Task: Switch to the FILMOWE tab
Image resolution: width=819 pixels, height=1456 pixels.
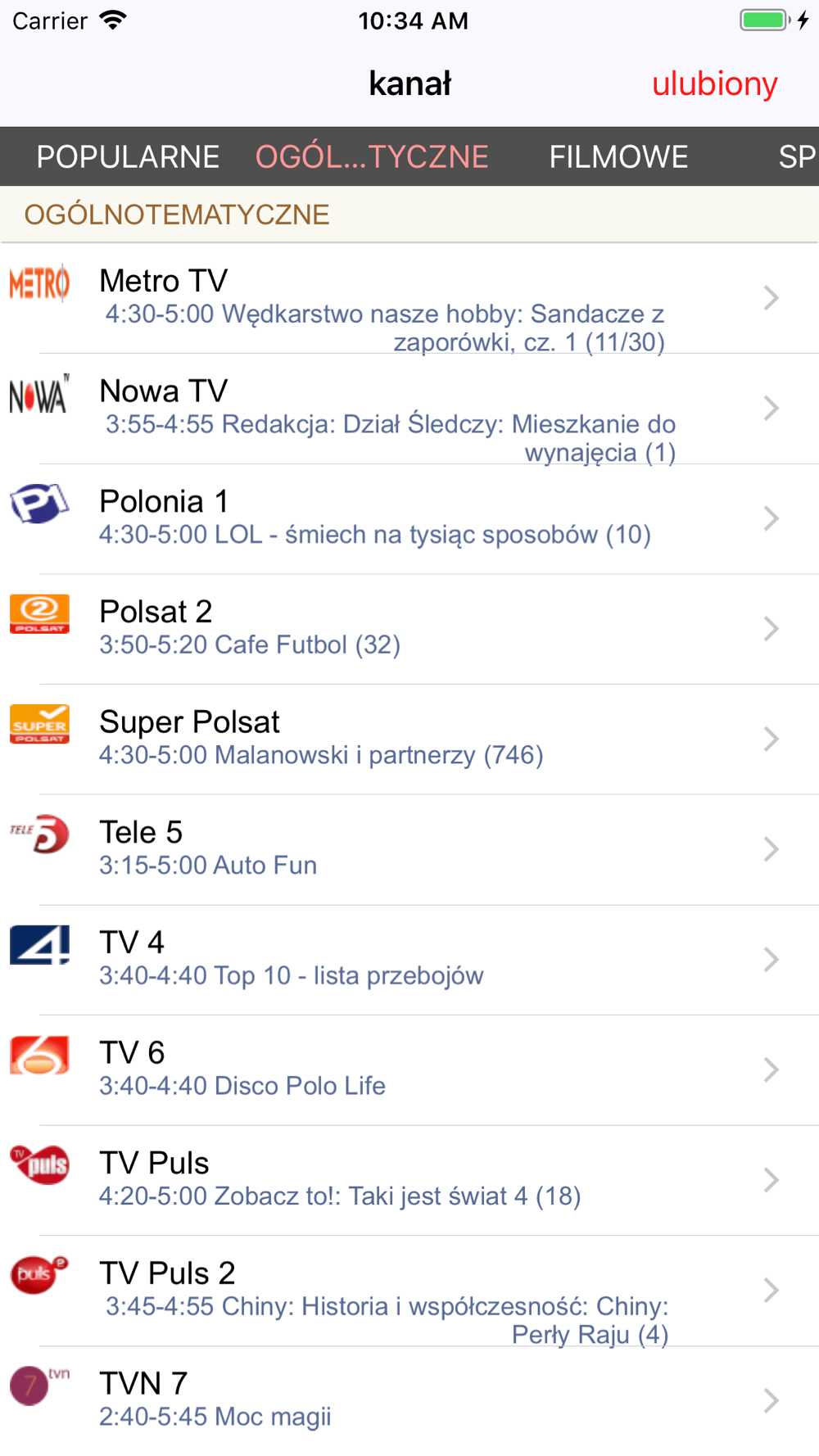Action: (618, 156)
